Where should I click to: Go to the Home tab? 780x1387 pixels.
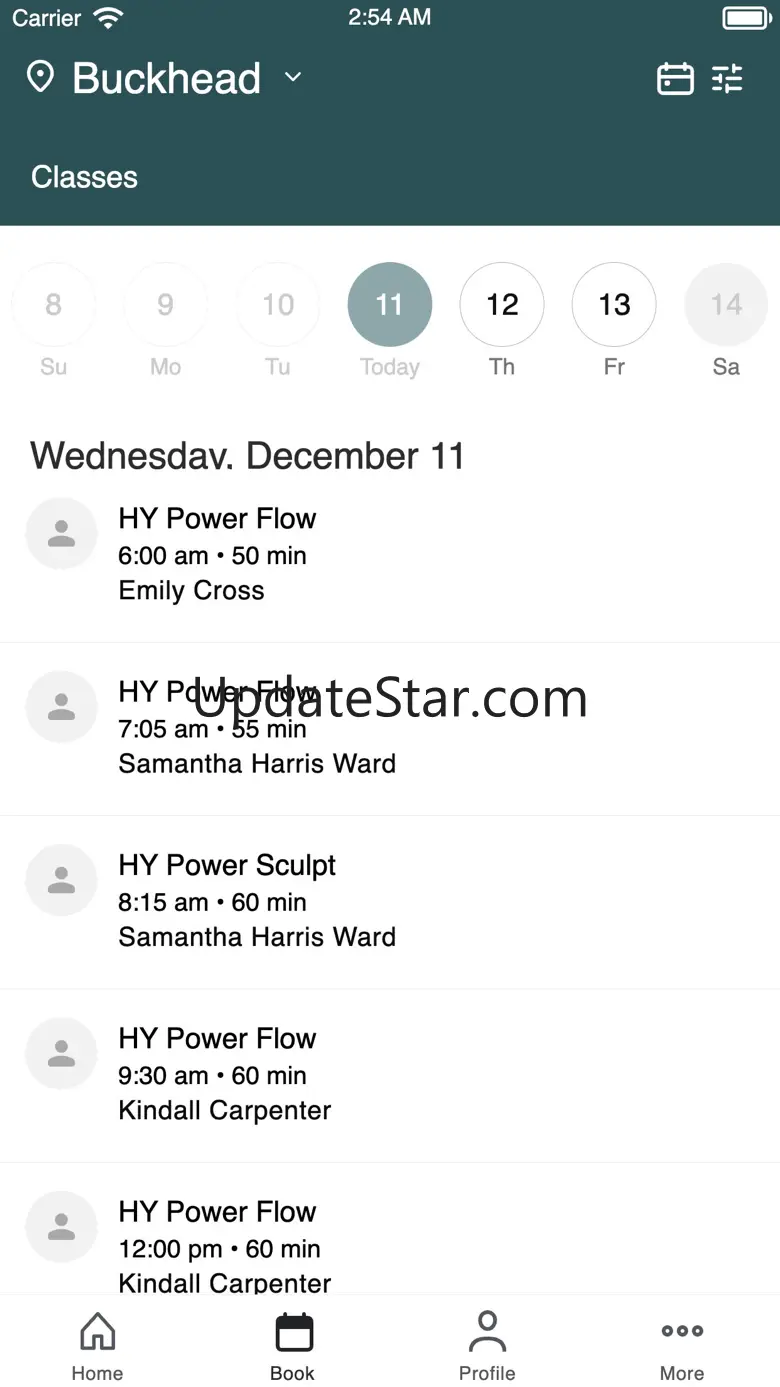pyautogui.click(x=97, y=1345)
